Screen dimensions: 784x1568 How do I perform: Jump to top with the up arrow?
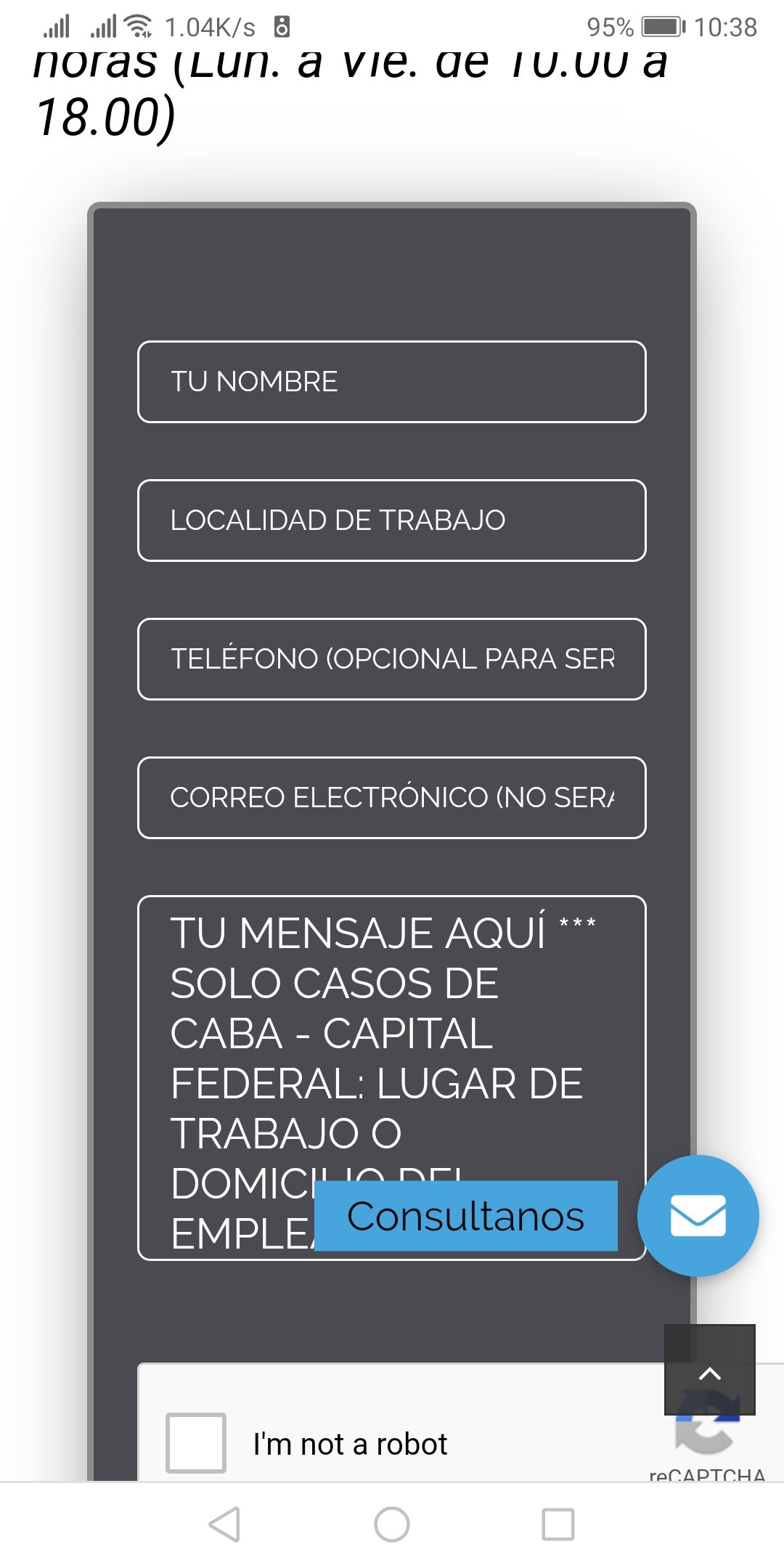tap(710, 1370)
